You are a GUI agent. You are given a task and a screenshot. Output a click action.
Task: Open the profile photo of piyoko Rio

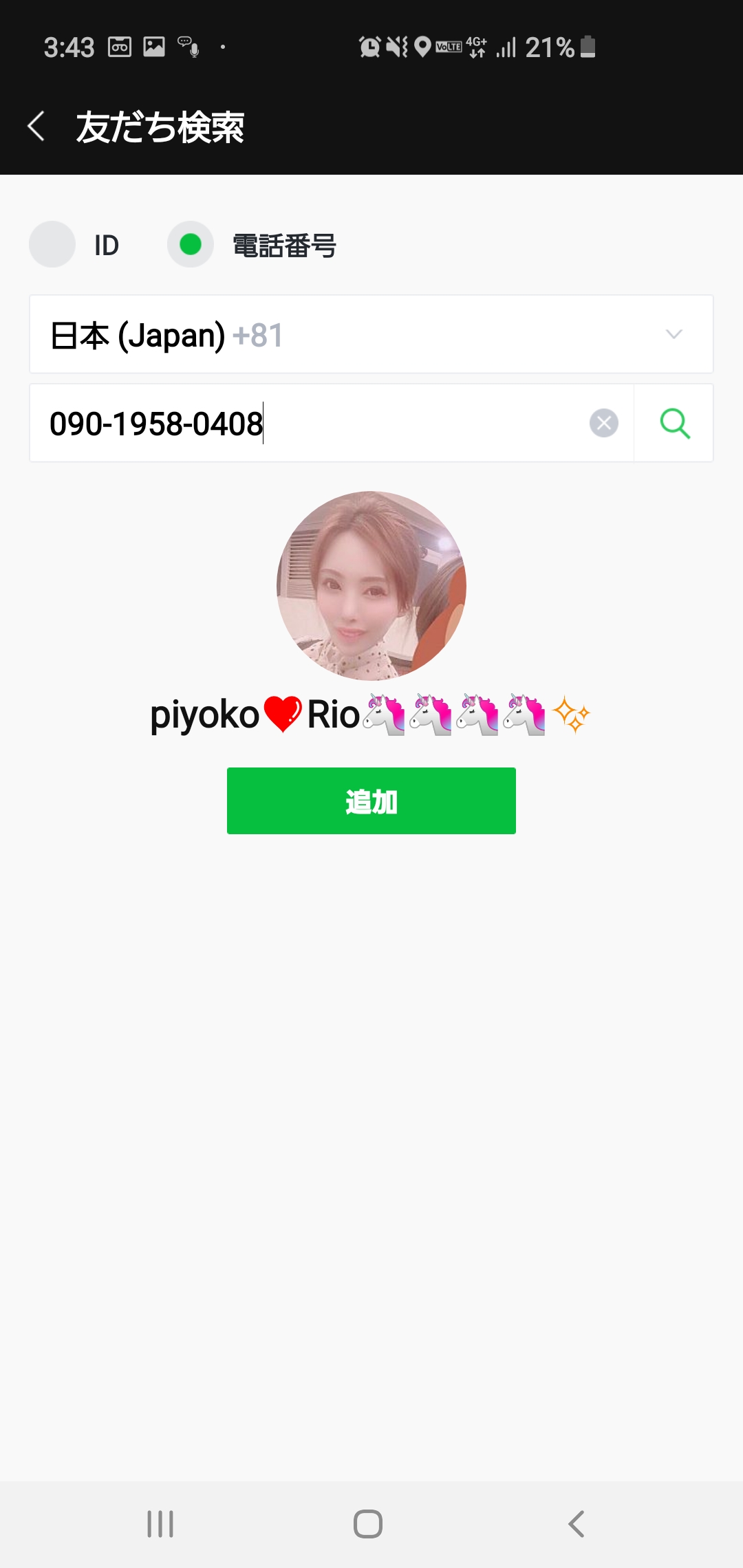coord(371,586)
